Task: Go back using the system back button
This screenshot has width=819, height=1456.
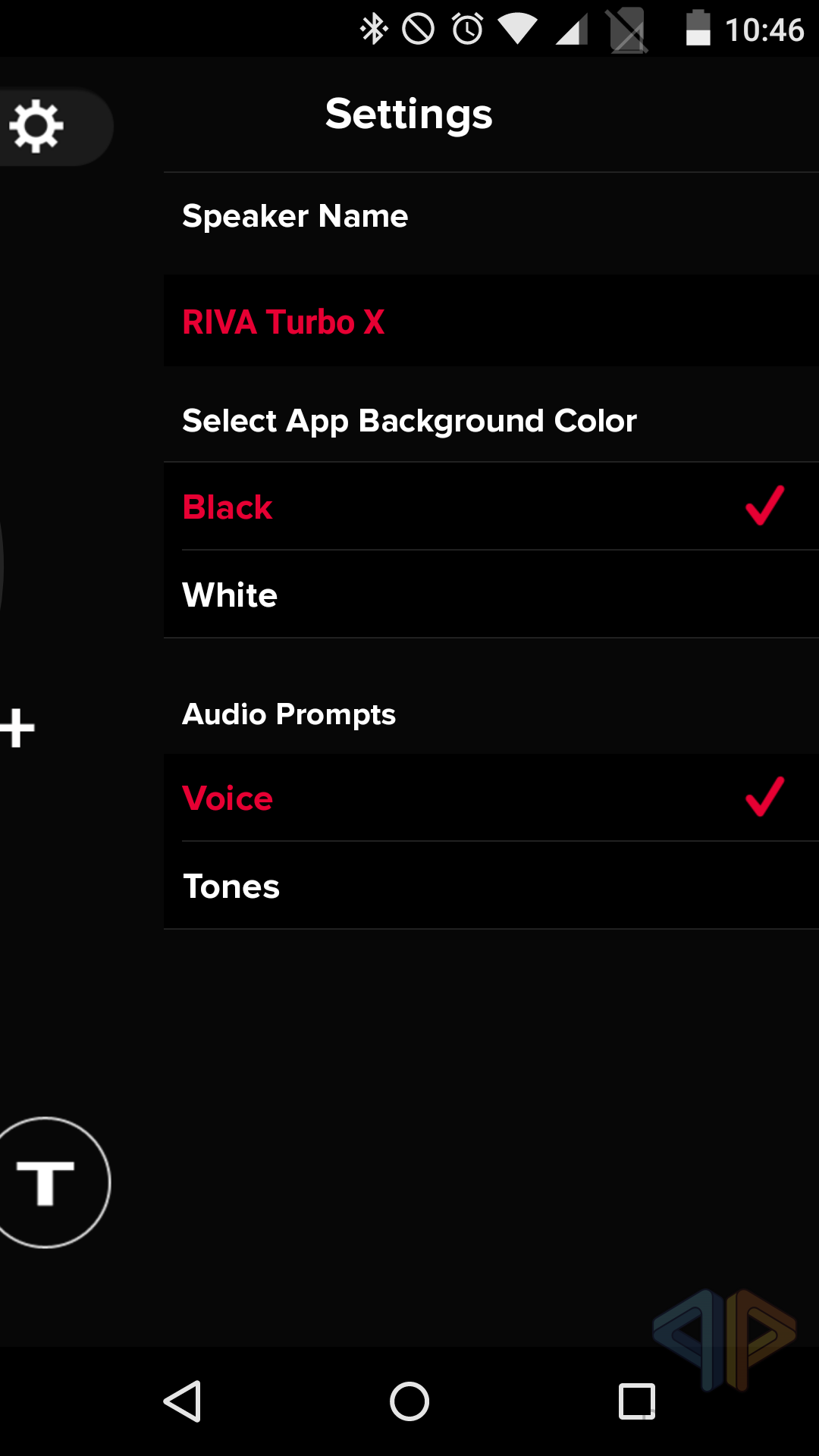Action: point(183,1401)
